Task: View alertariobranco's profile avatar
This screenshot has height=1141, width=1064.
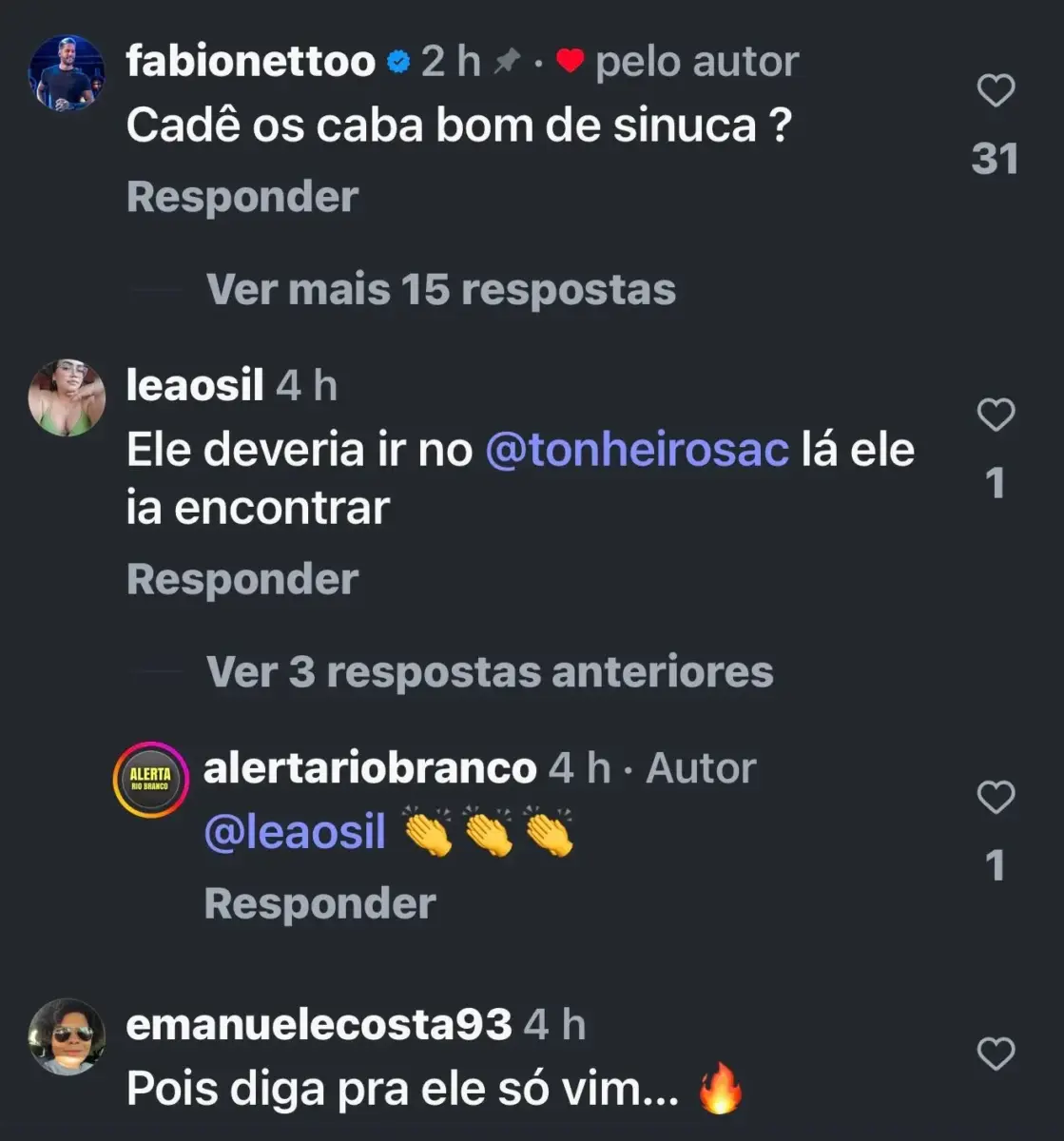Action: (x=150, y=780)
